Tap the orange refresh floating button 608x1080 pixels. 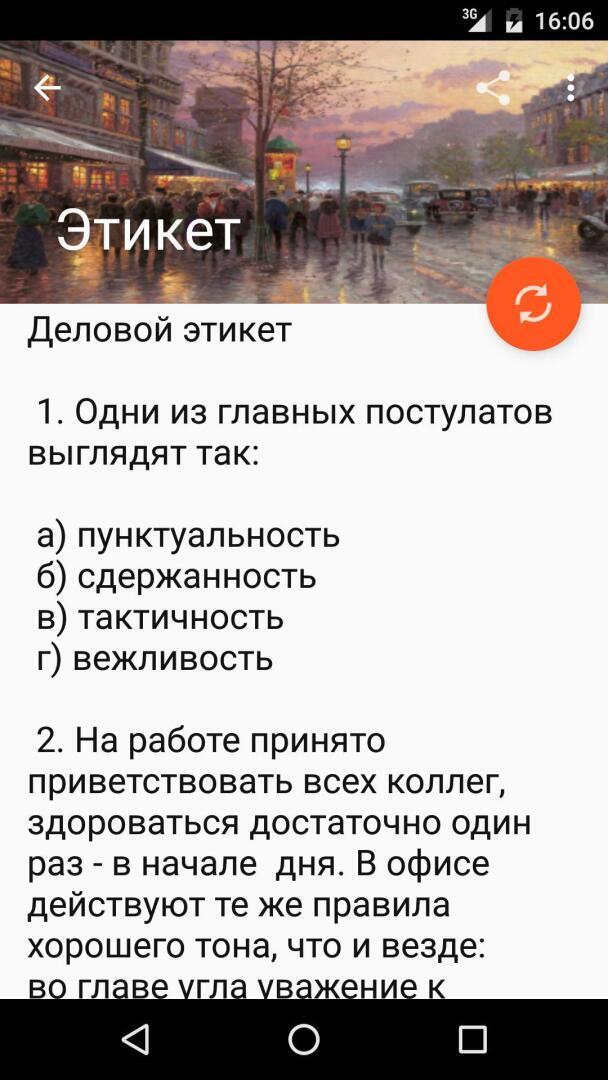pos(533,304)
